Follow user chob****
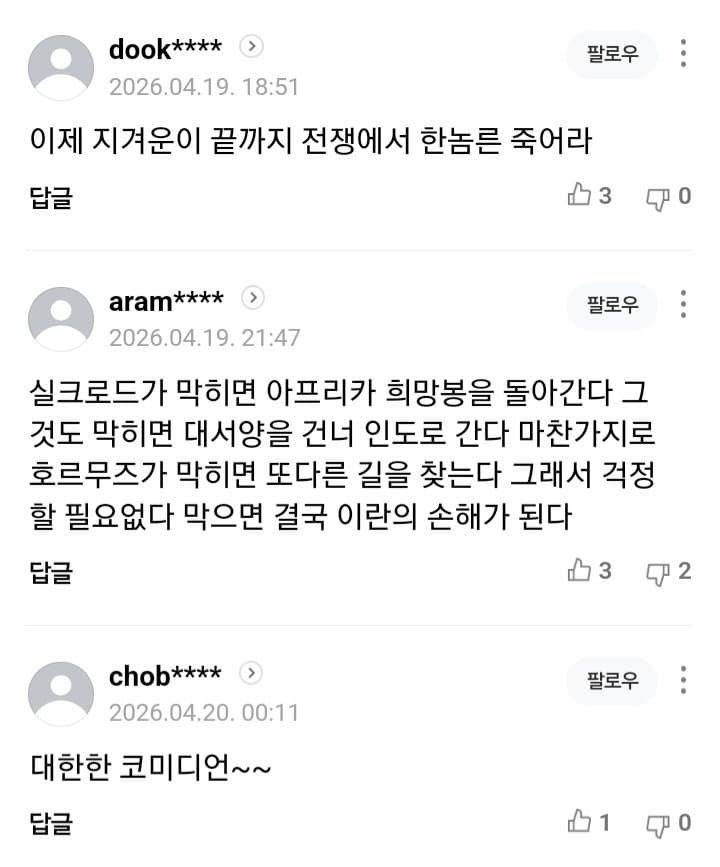The image size is (720, 867). (x=612, y=681)
